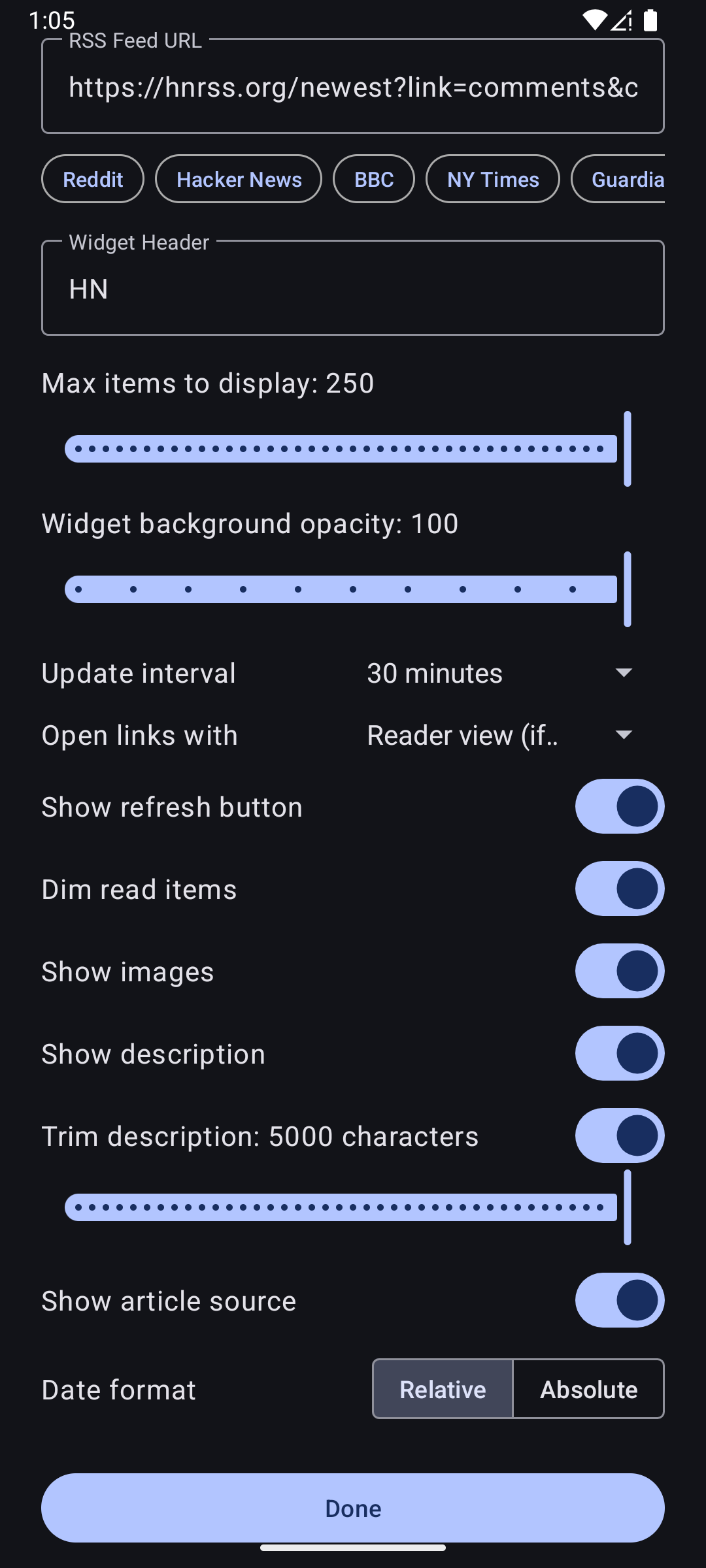Confirm settings with the Done button
706x1568 pixels.
coord(353,1508)
